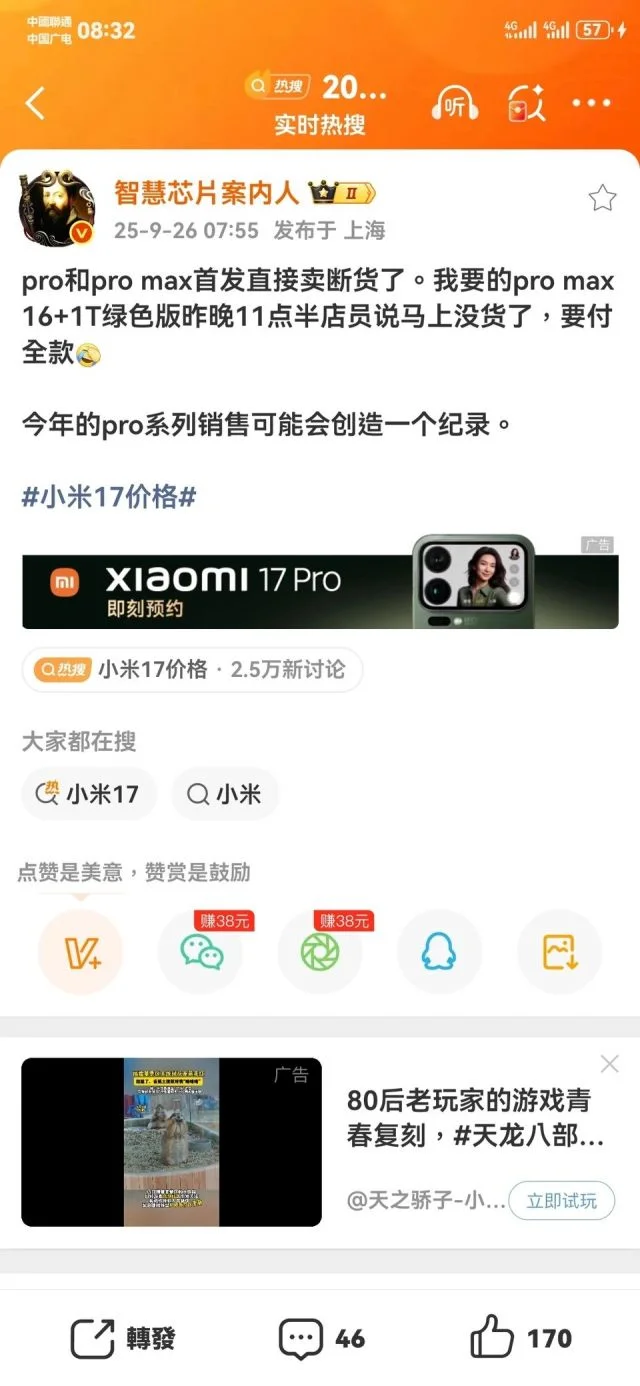
Task: Open the 46 comments
Action: point(322,1338)
